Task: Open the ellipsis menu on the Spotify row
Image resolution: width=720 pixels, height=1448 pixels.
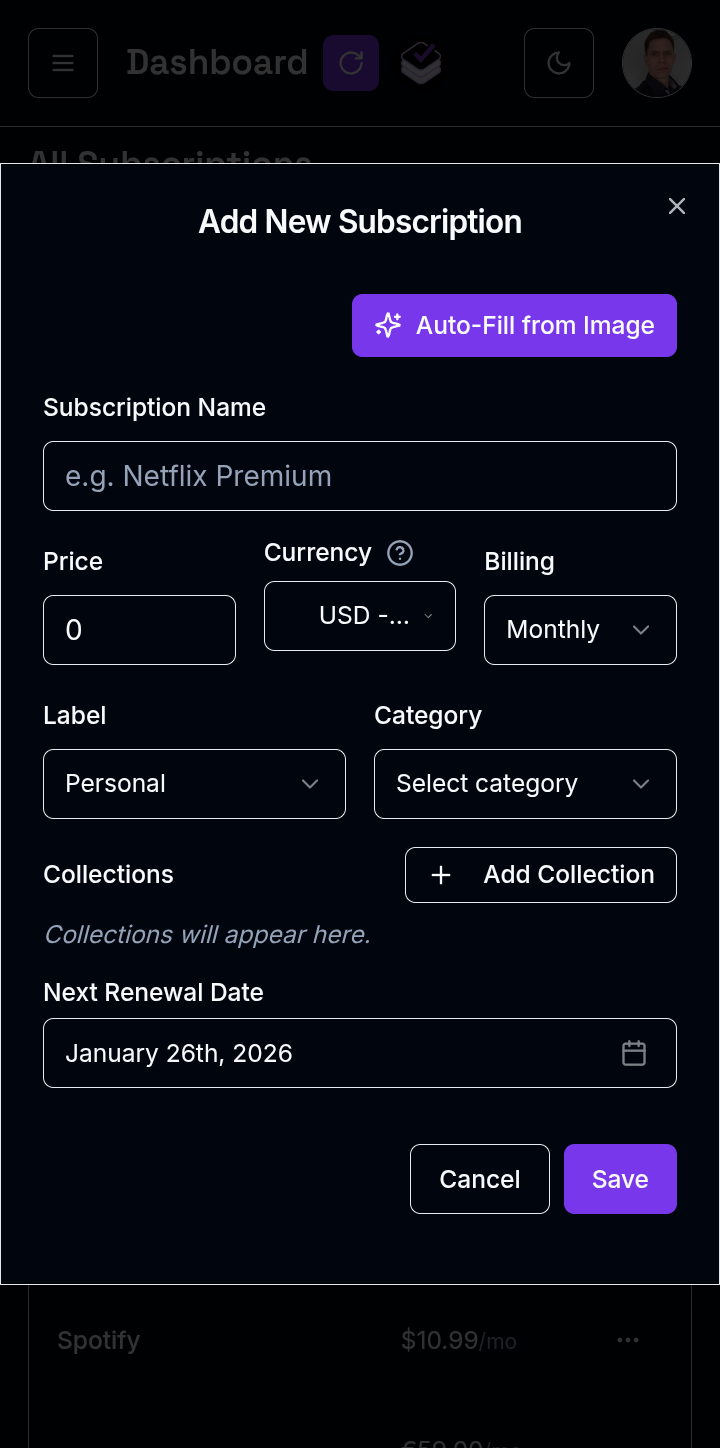Action: click(628, 1340)
